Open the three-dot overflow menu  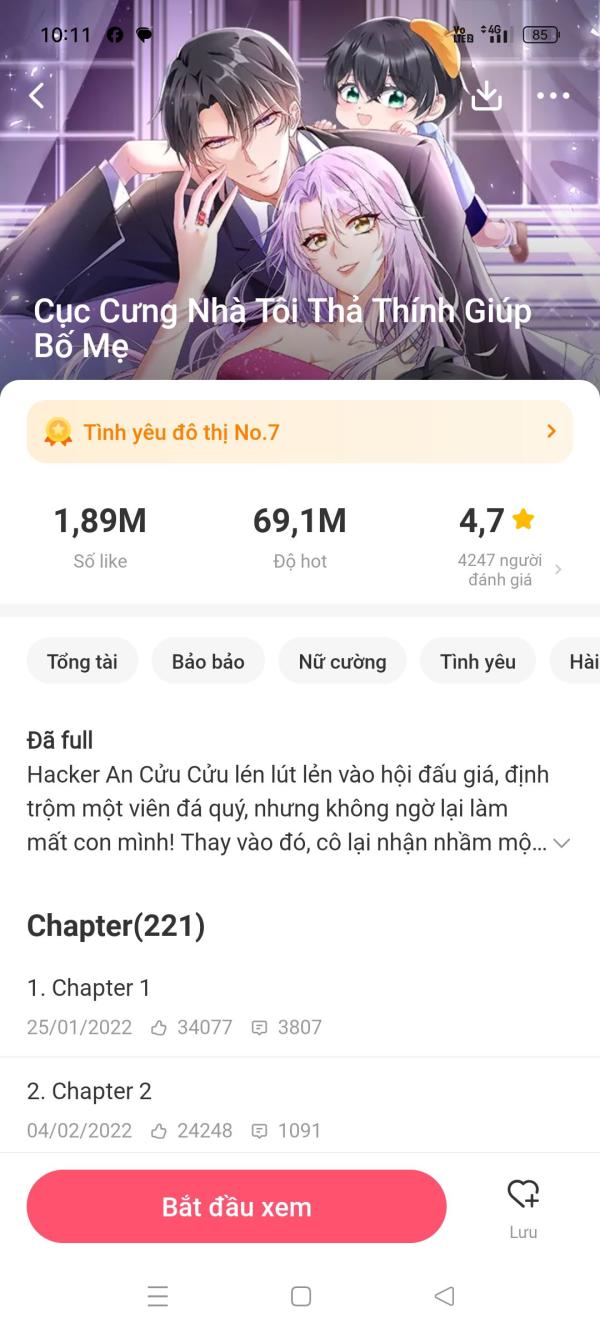tap(553, 96)
